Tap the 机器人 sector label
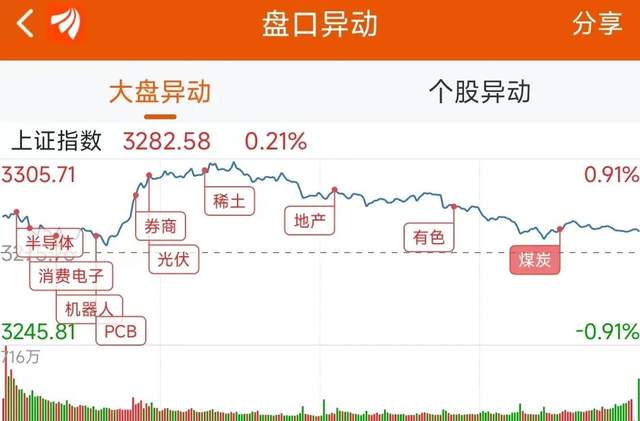This screenshot has height=421, width=640. tap(89, 307)
